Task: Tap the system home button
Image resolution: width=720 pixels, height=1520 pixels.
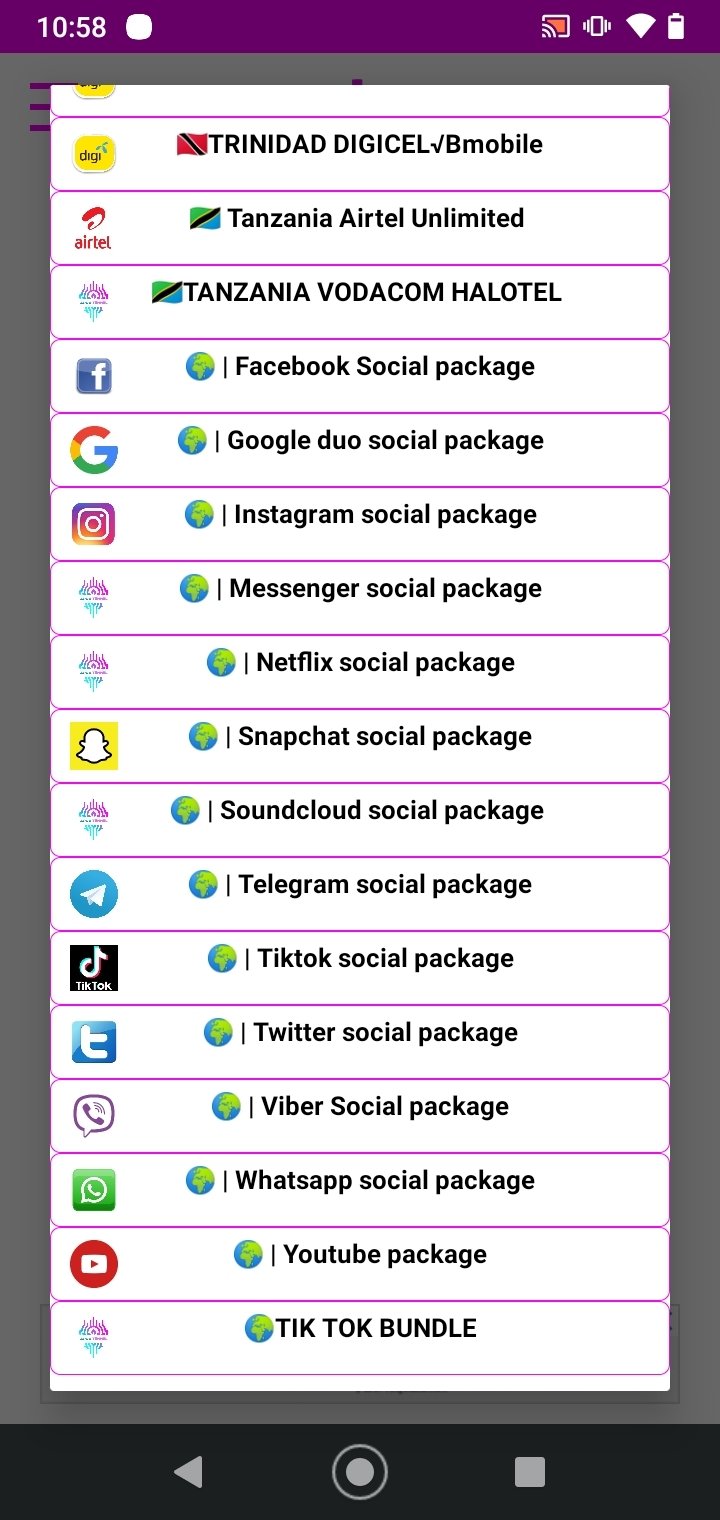Action: 360,1471
